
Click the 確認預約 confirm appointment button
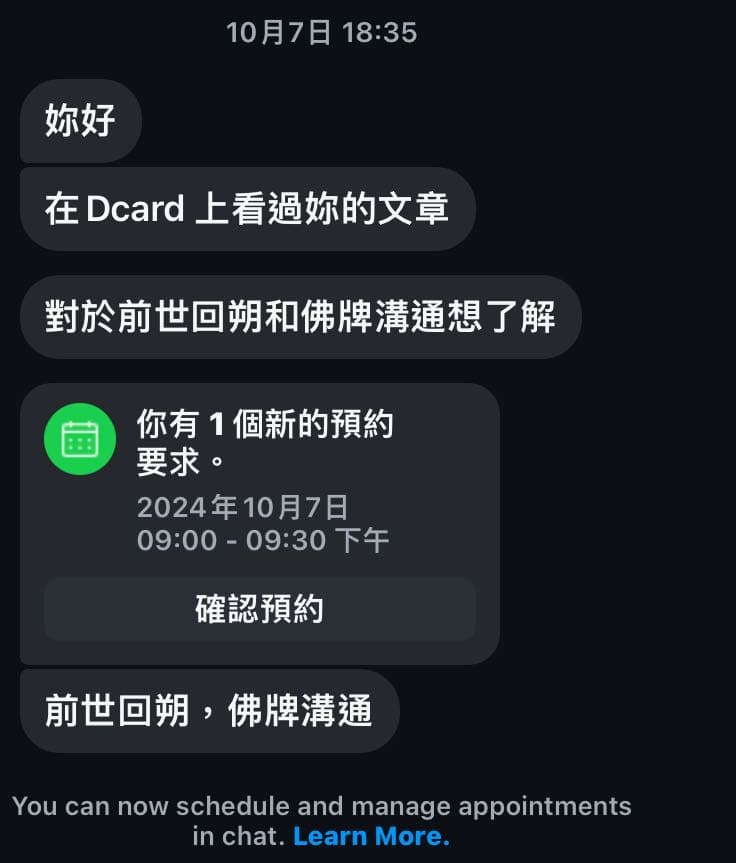click(258, 609)
